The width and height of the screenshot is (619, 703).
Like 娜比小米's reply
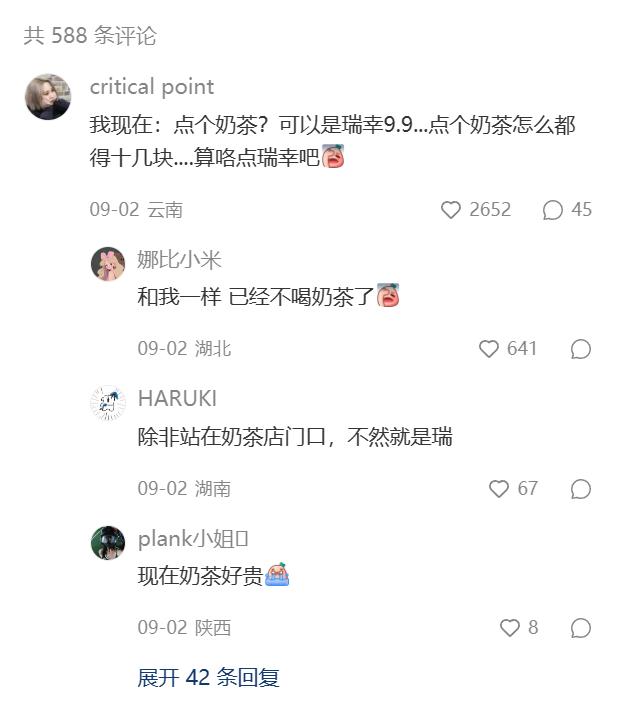tap(489, 349)
